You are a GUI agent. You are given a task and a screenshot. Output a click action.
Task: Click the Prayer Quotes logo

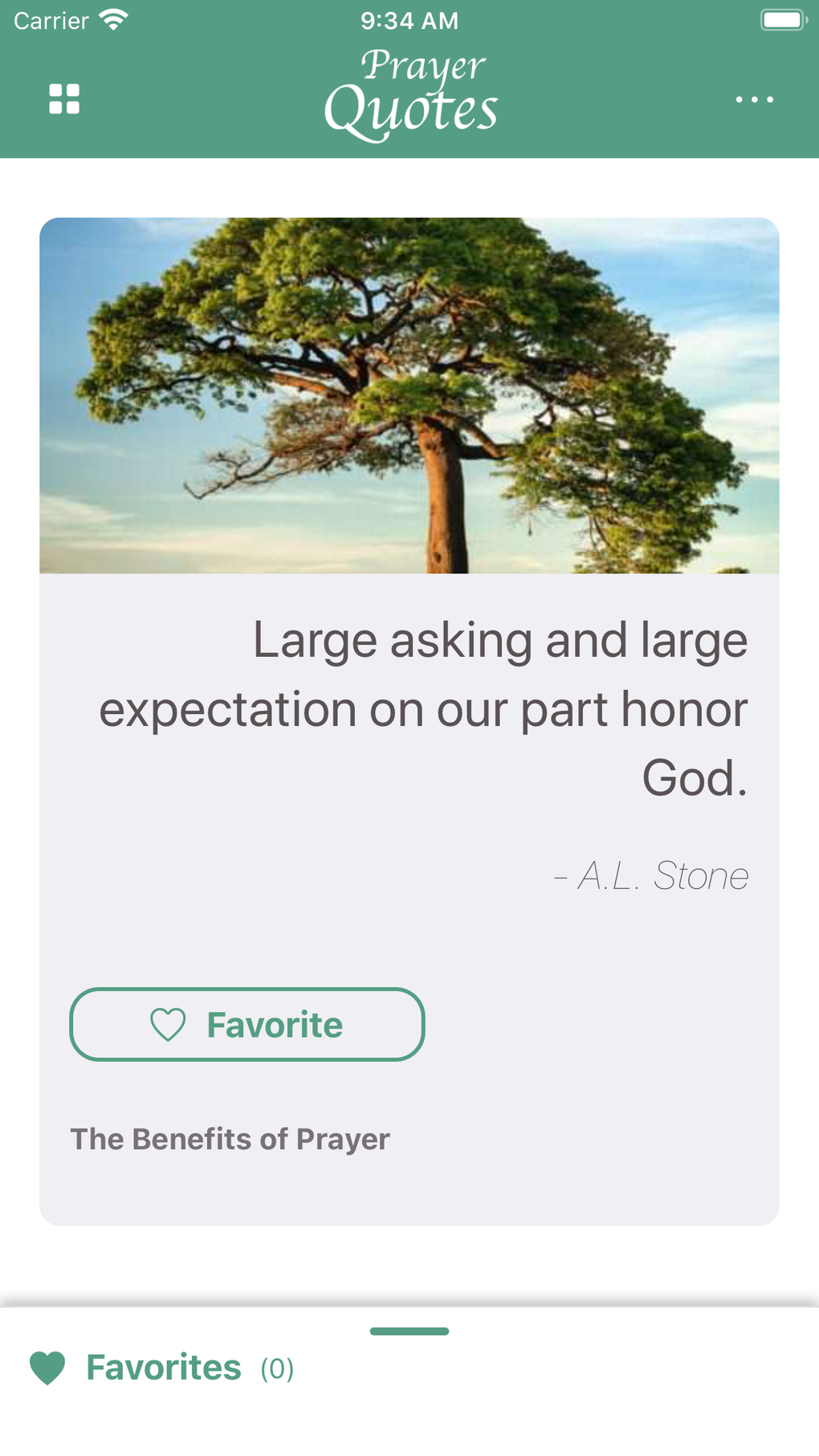(411, 90)
